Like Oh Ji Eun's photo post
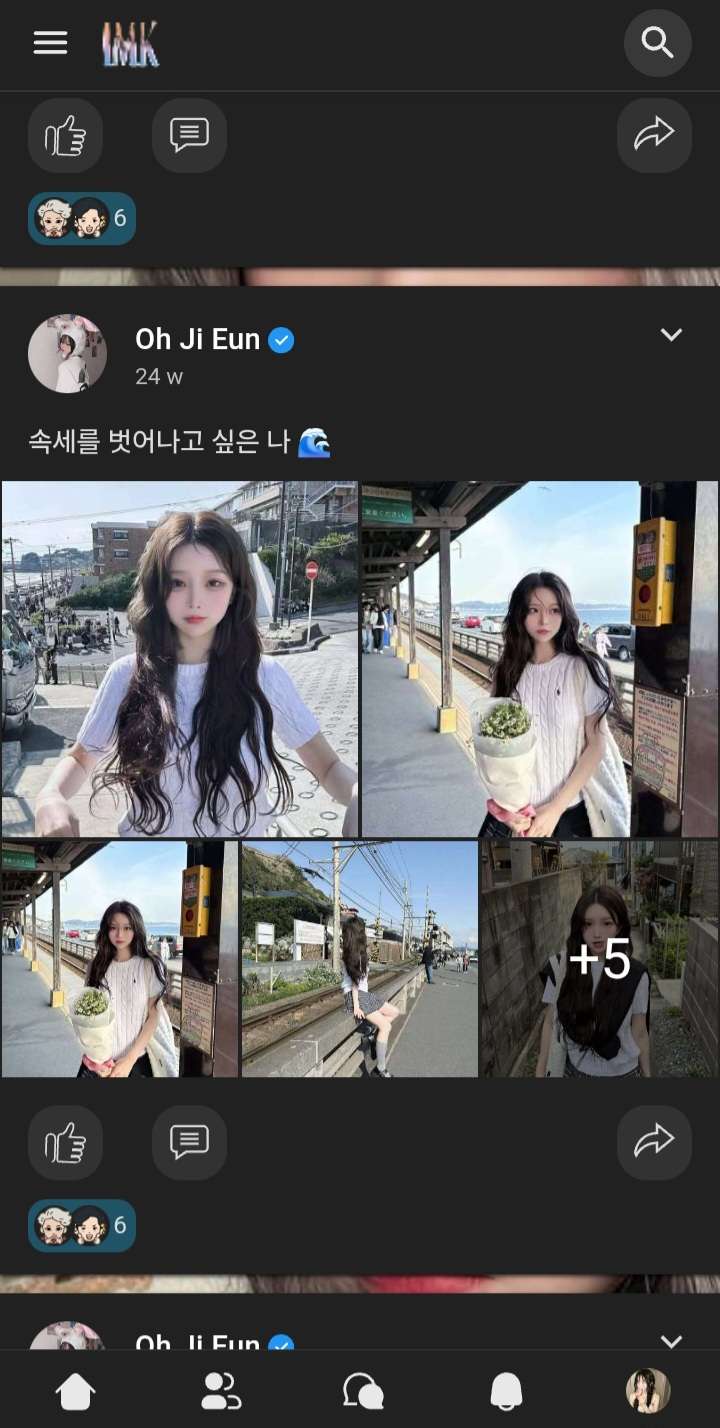The height and width of the screenshot is (1428, 720). (x=65, y=1142)
